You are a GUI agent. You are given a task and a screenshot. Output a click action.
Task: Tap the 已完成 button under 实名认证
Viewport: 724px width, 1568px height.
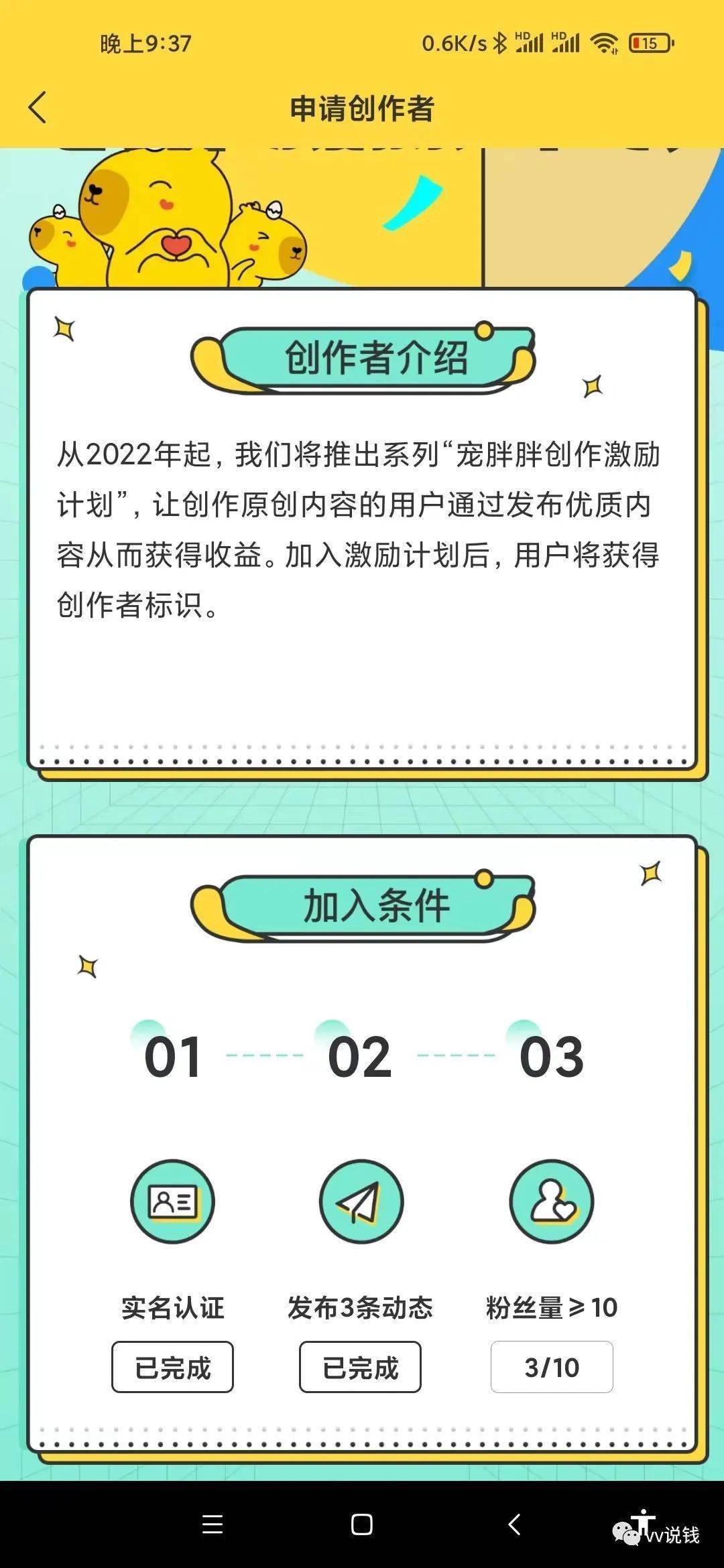172,1367
